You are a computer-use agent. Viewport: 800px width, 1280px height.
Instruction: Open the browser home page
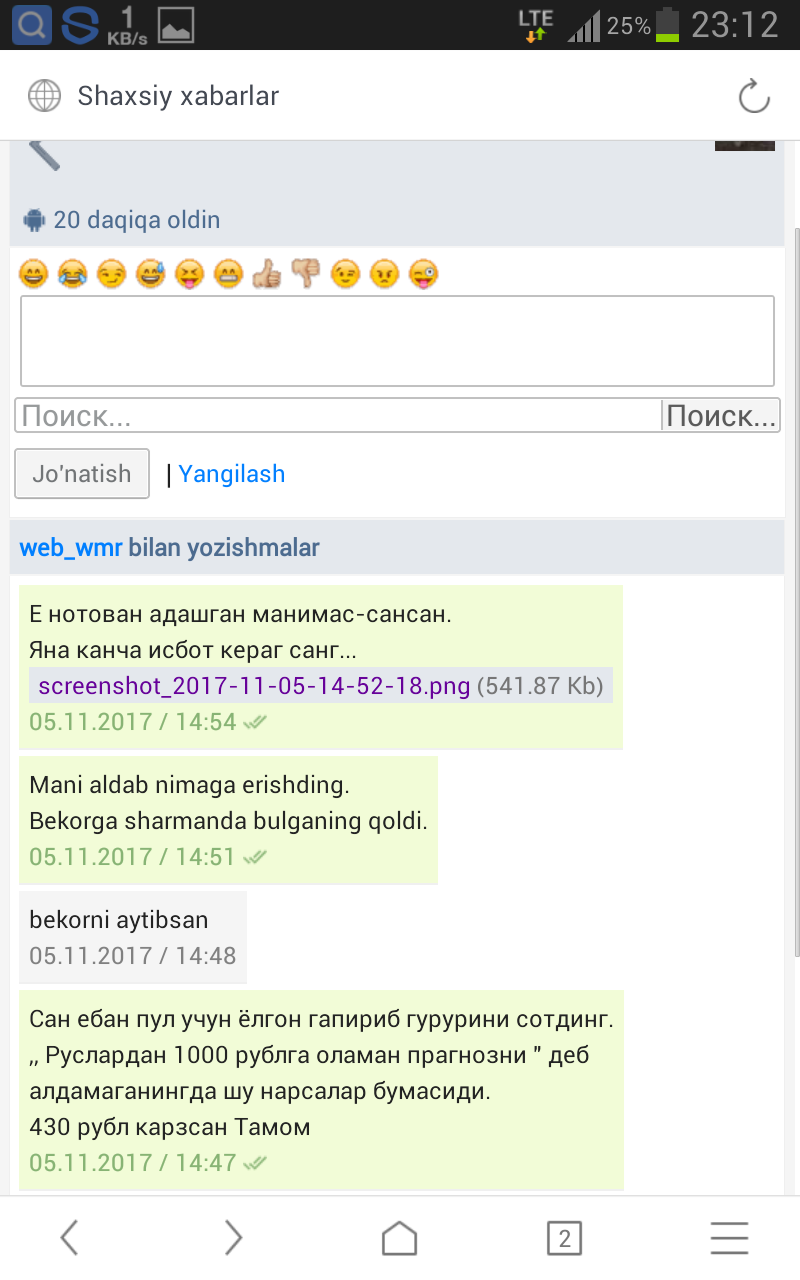pos(400,1238)
